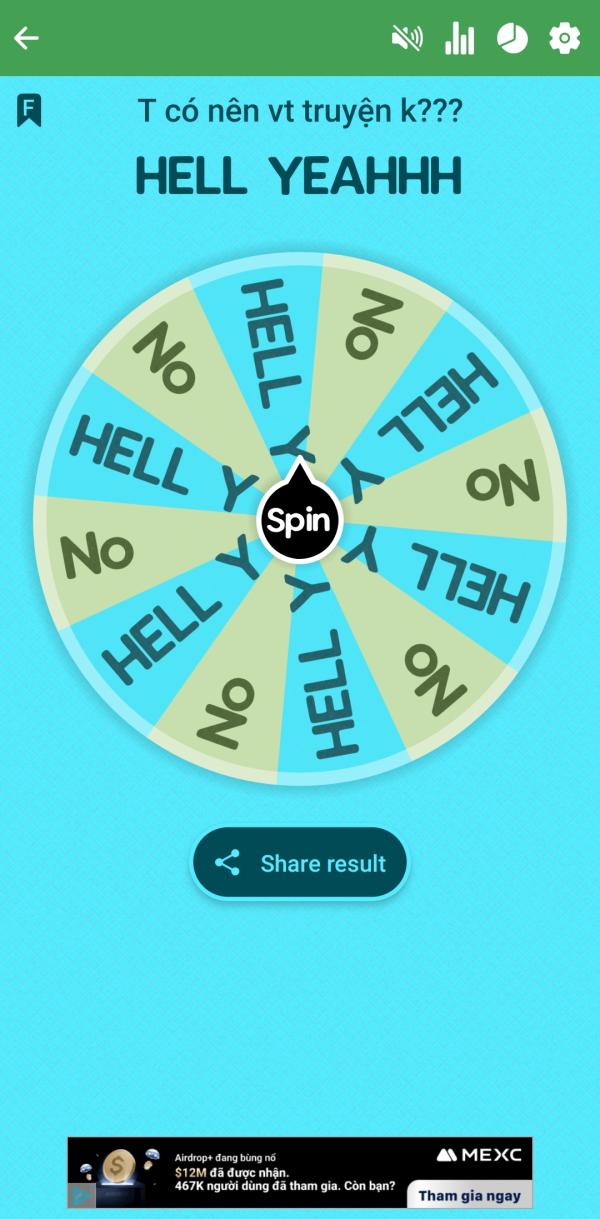Toggle the muted sound icon
The width and height of the screenshot is (600, 1219).
(x=406, y=38)
